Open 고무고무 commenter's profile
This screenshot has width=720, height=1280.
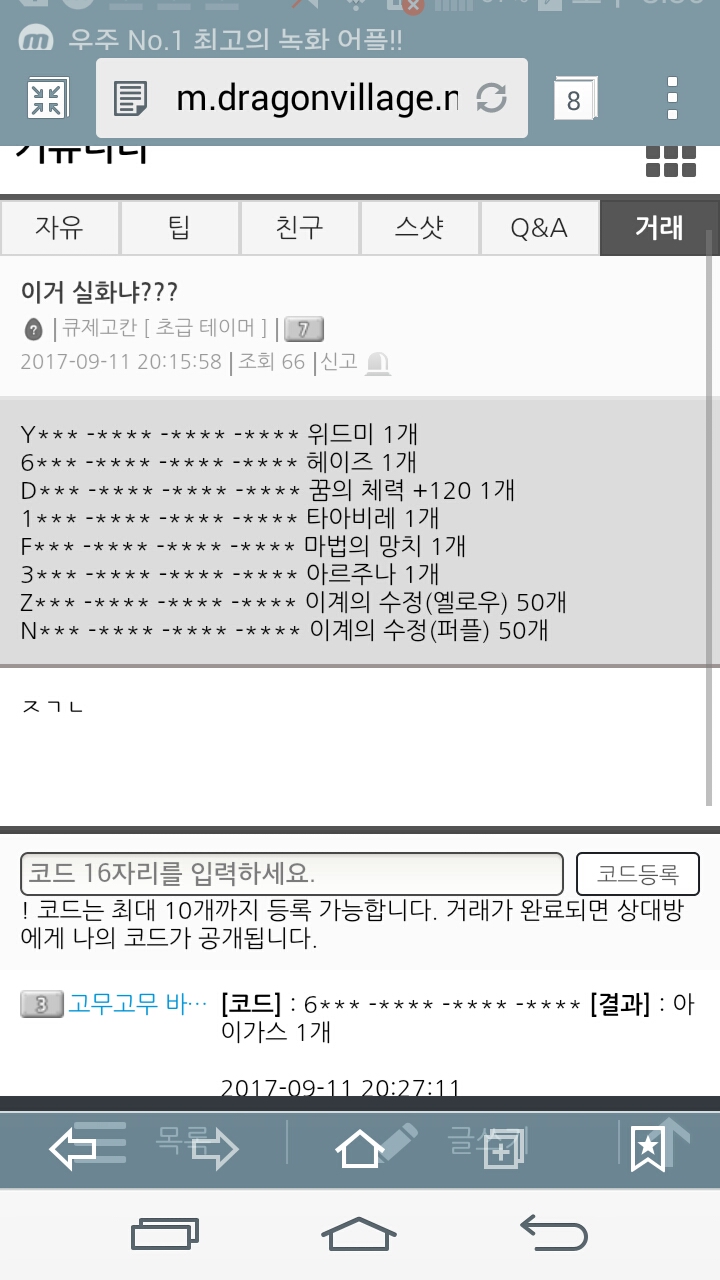pos(138,1004)
